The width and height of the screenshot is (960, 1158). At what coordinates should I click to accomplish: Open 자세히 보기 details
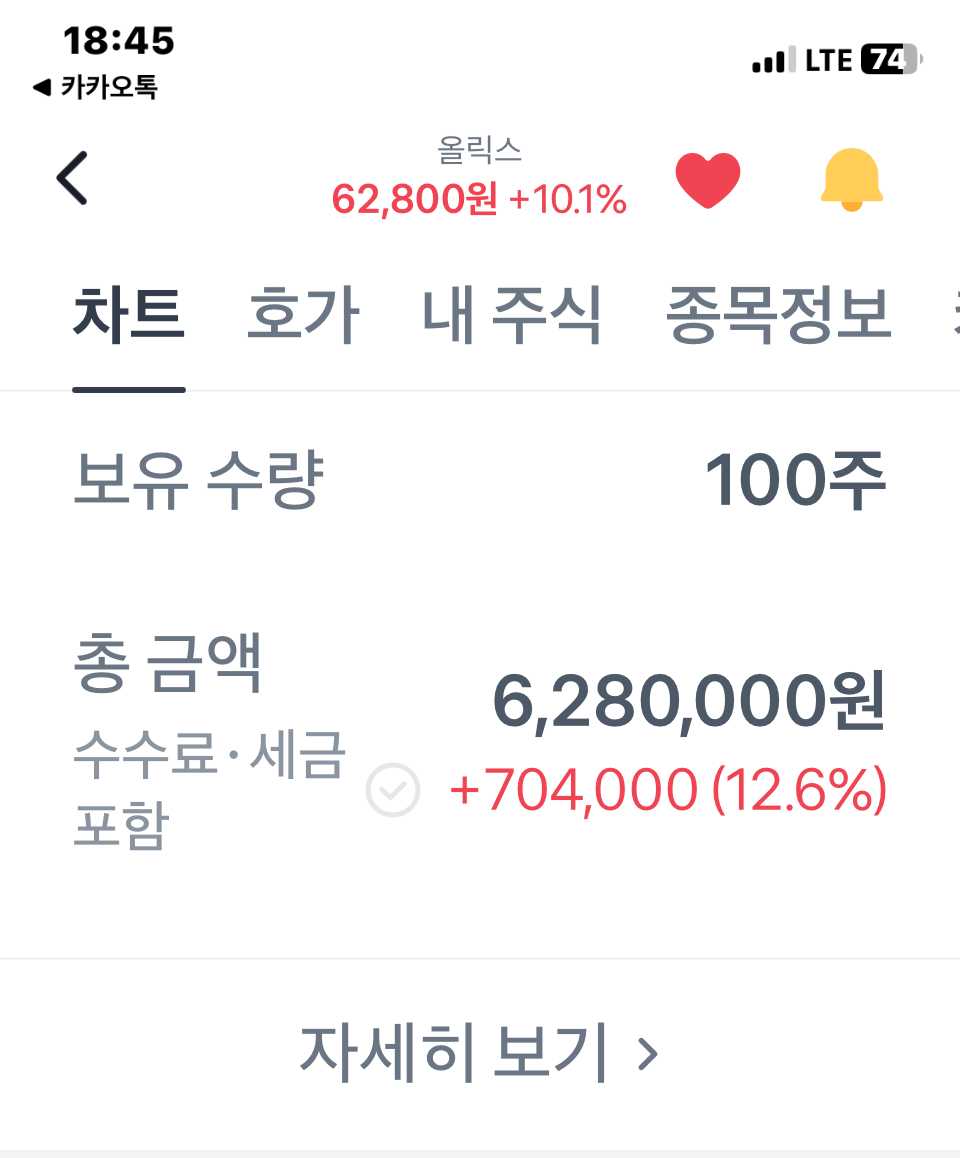point(480,1053)
